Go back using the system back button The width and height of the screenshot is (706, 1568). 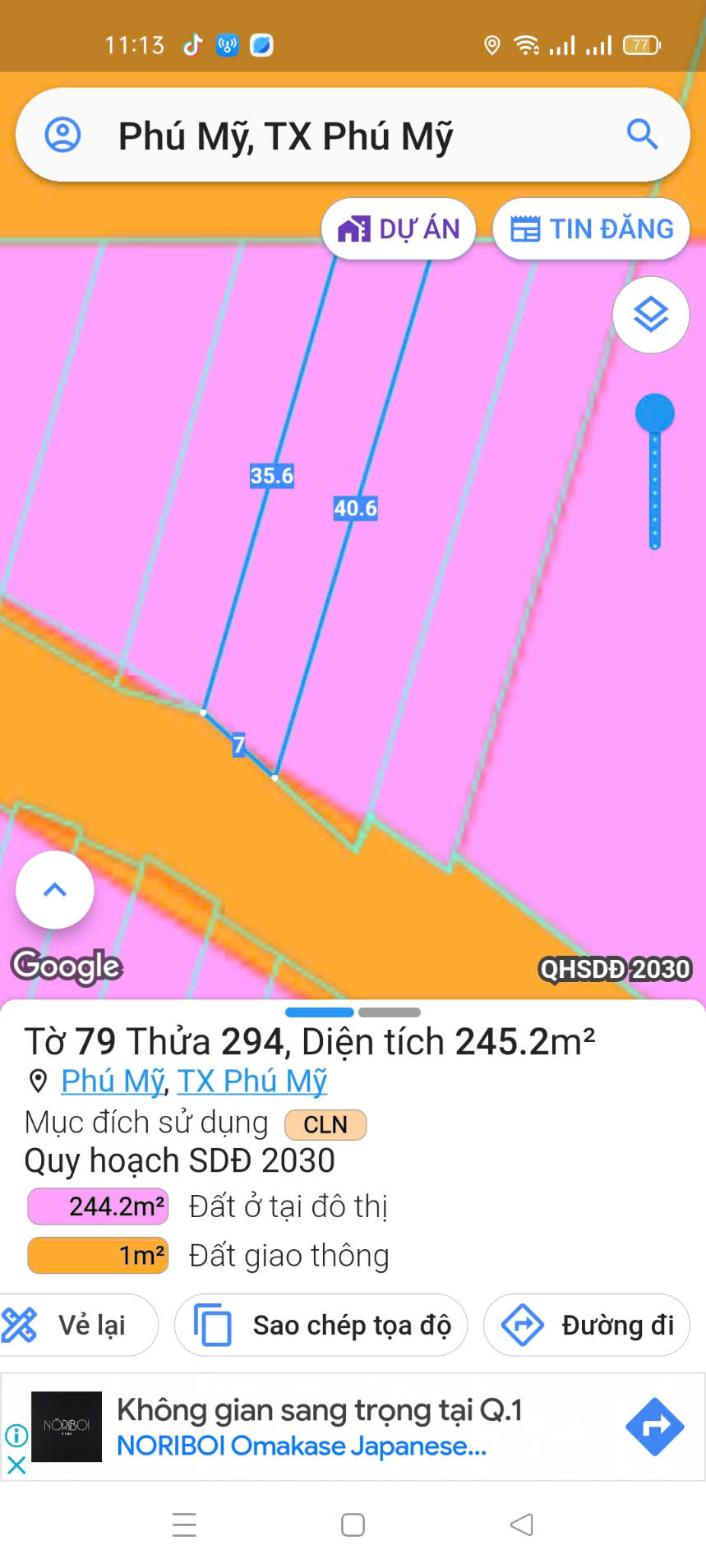click(x=521, y=1525)
